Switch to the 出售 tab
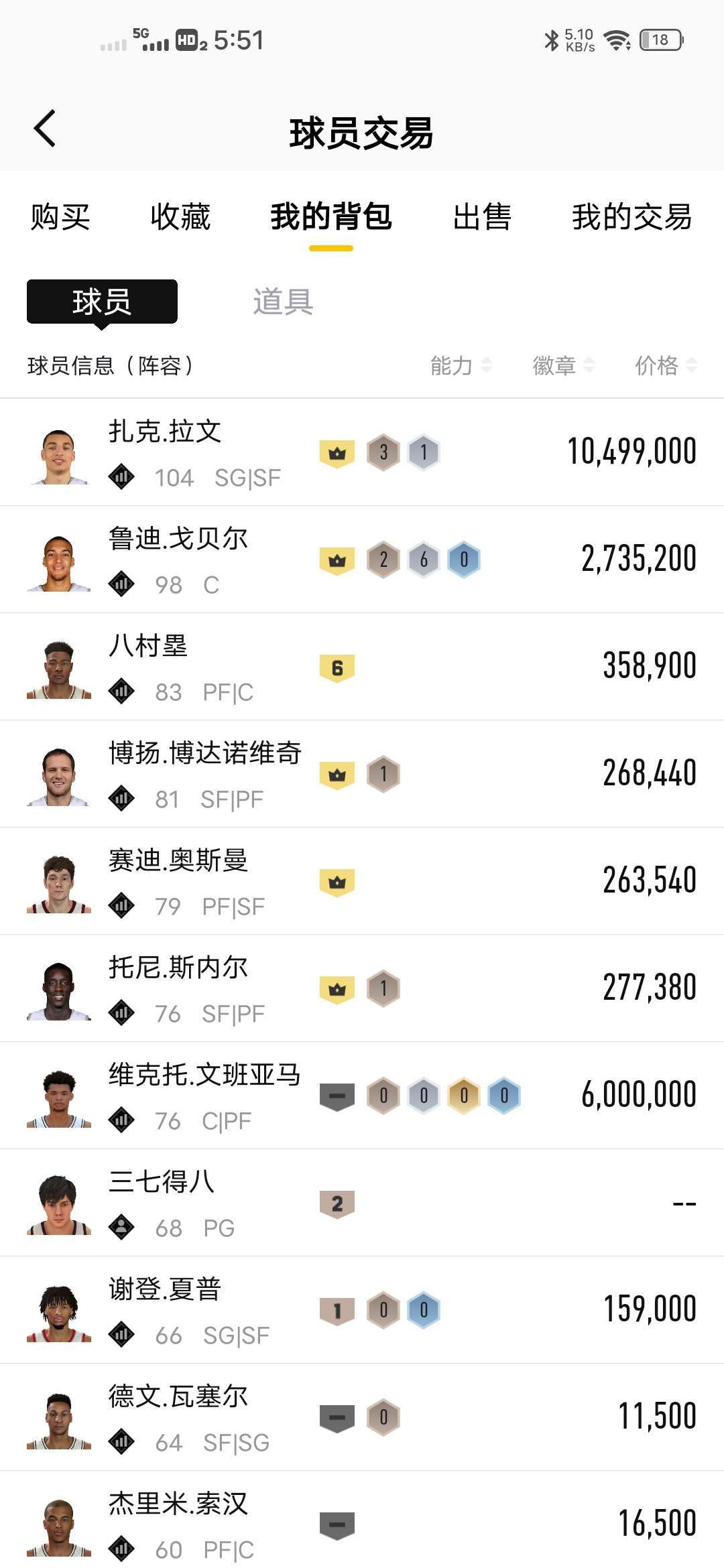Viewport: 724px width, 1568px height. [x=482, y=217]
